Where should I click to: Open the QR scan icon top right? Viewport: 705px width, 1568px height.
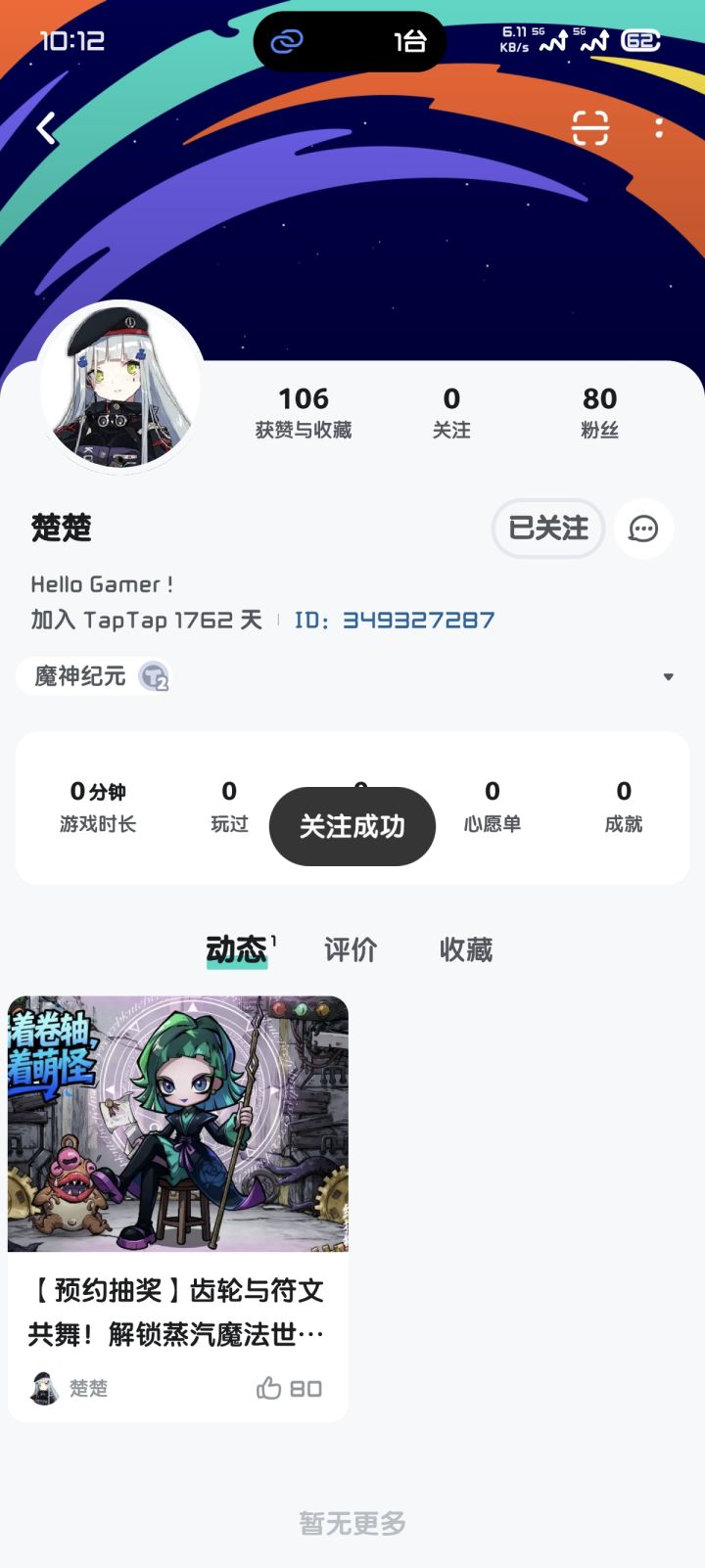(591, 126)
